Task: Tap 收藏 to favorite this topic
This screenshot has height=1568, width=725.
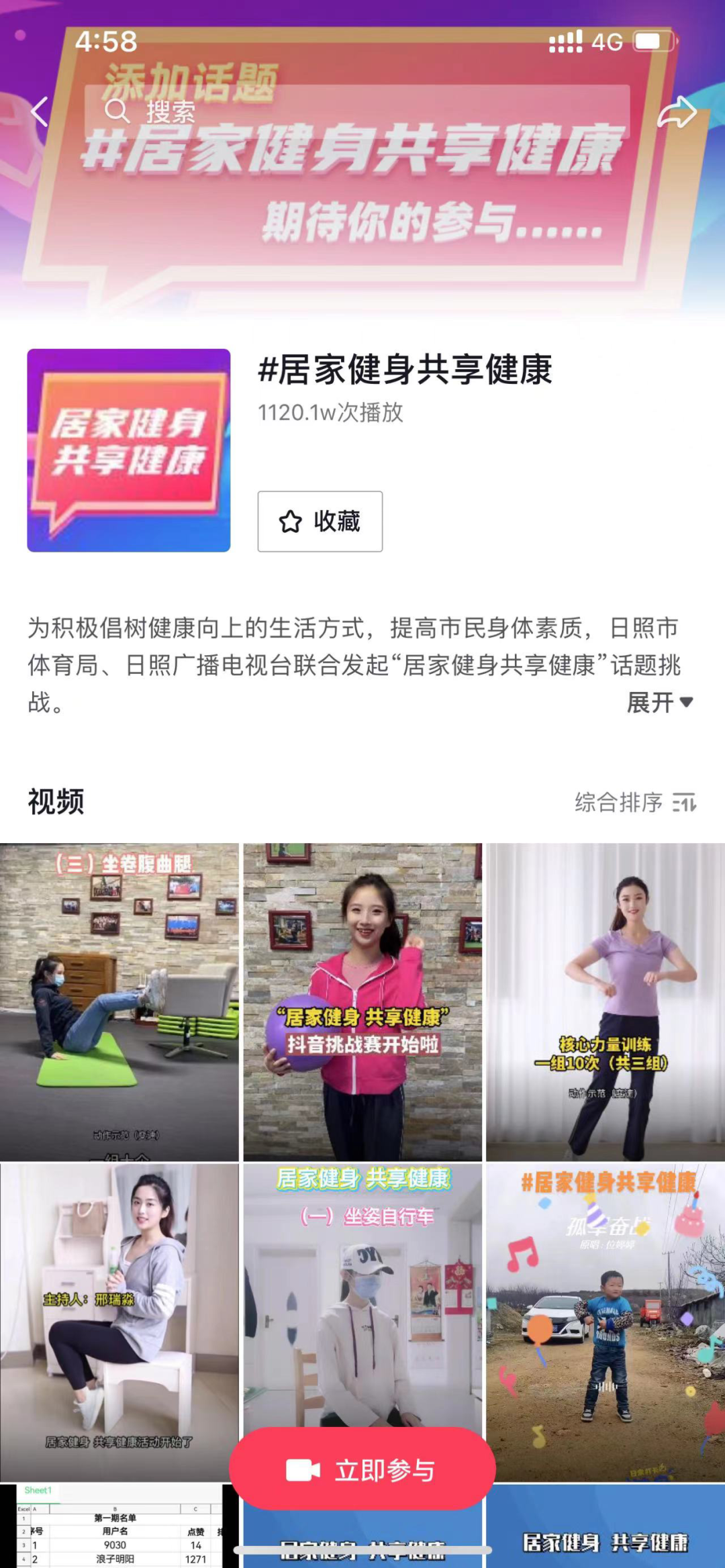Action: [320, 522]
